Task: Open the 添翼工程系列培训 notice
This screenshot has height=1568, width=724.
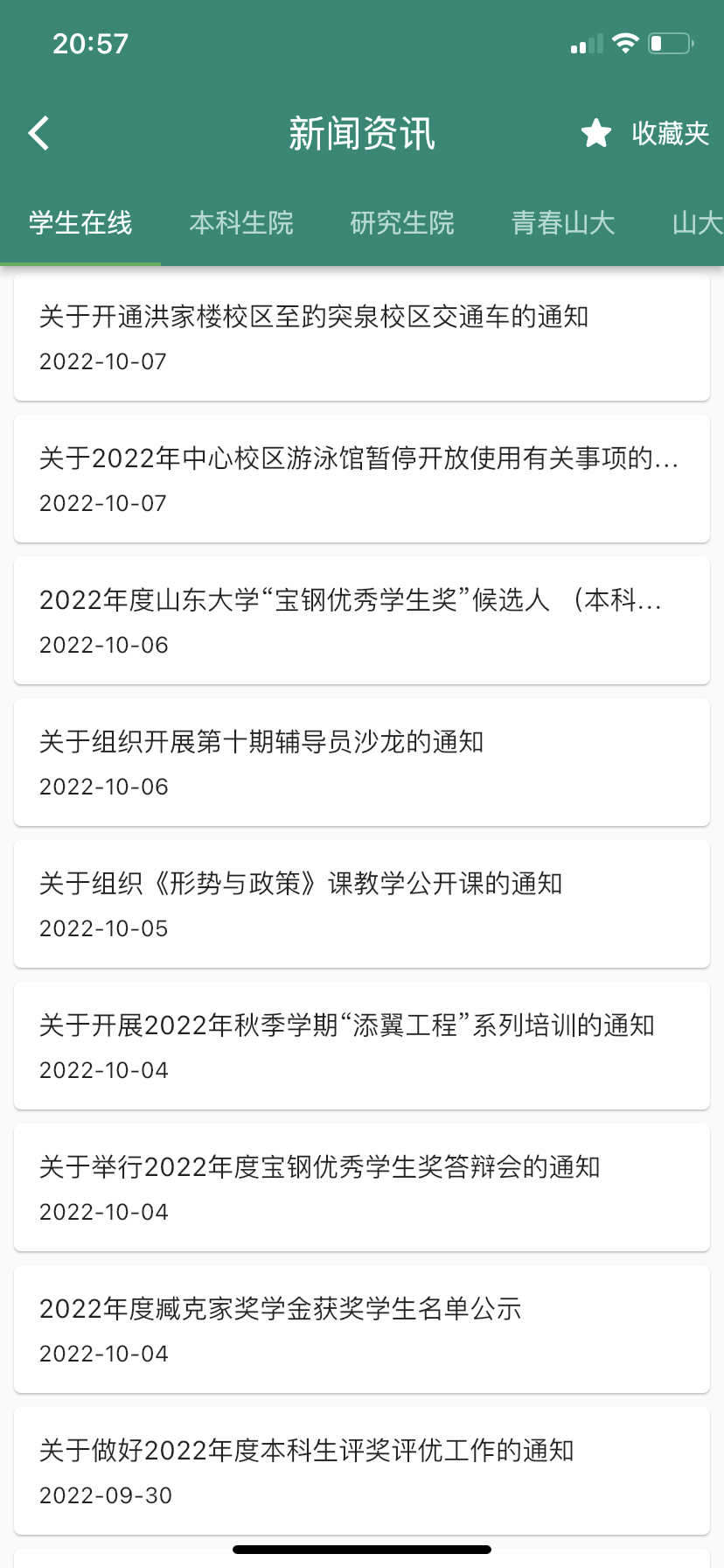Action: click(362, 1046)
